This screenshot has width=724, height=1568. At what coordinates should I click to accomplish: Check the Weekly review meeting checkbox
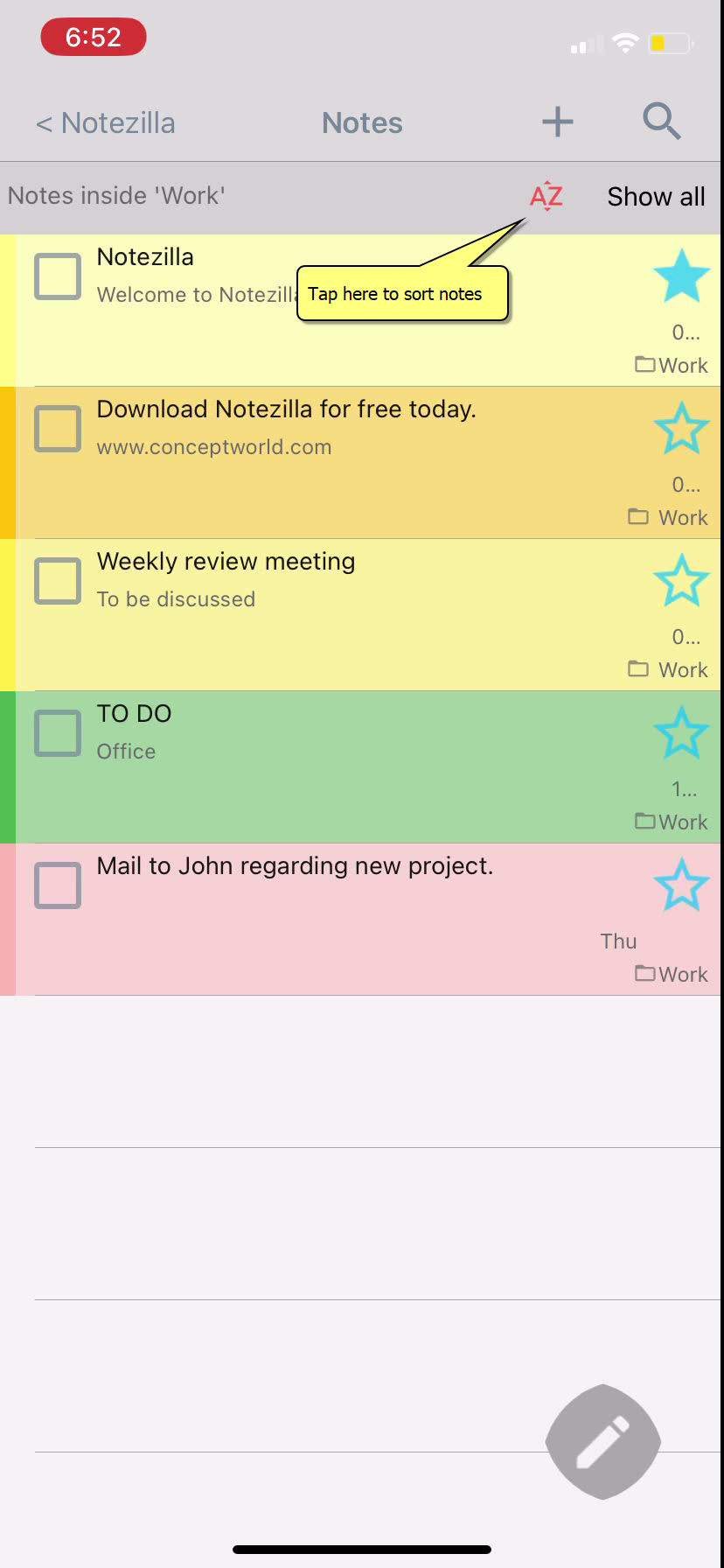(58, 580)
